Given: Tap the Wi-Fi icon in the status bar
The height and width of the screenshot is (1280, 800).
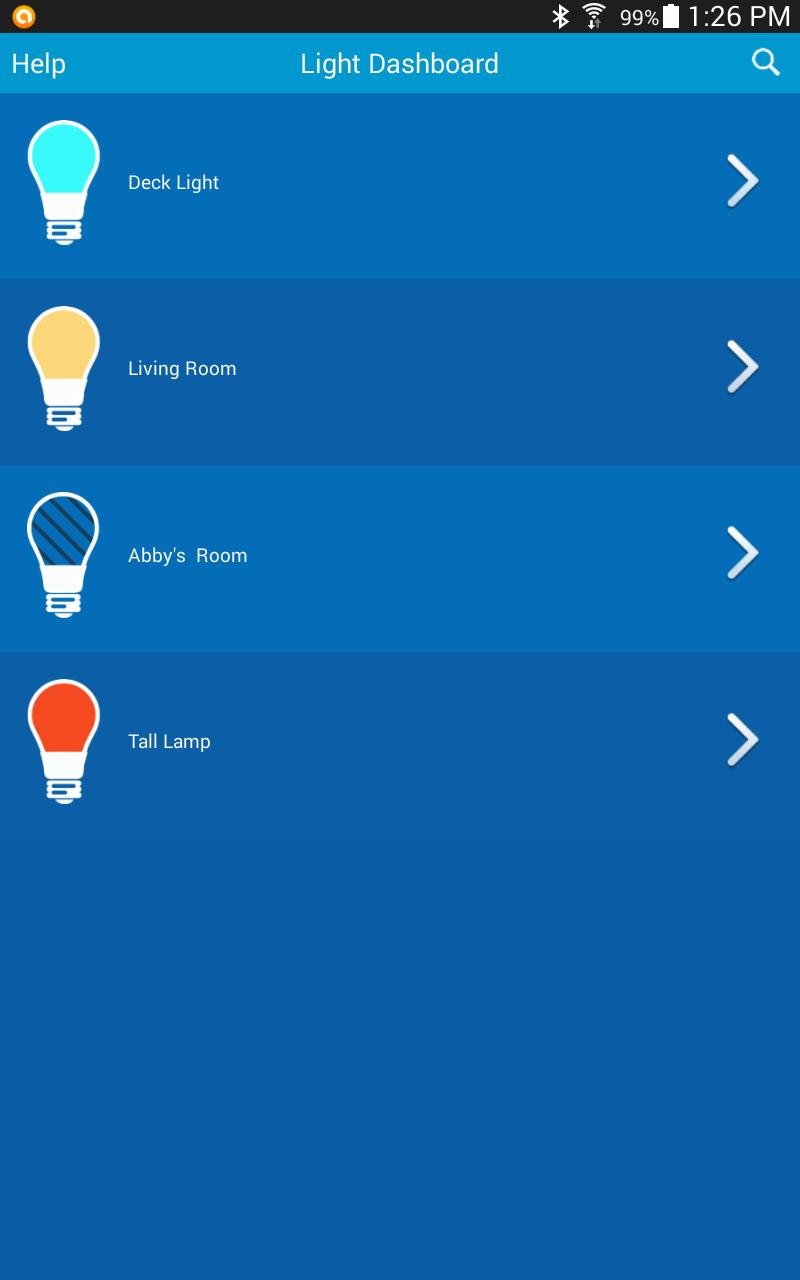Looking at the screenshot, I should (x=595, y=15).
